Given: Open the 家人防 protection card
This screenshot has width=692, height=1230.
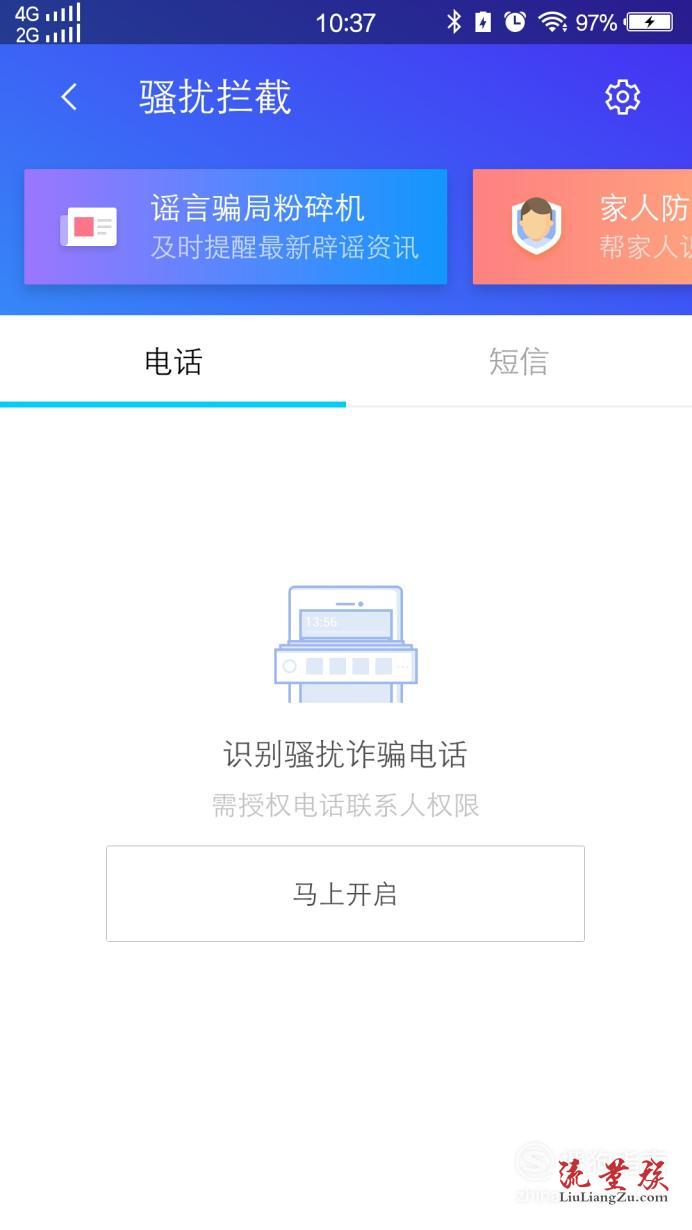Looking at the screenshot, I should [582, 227].
